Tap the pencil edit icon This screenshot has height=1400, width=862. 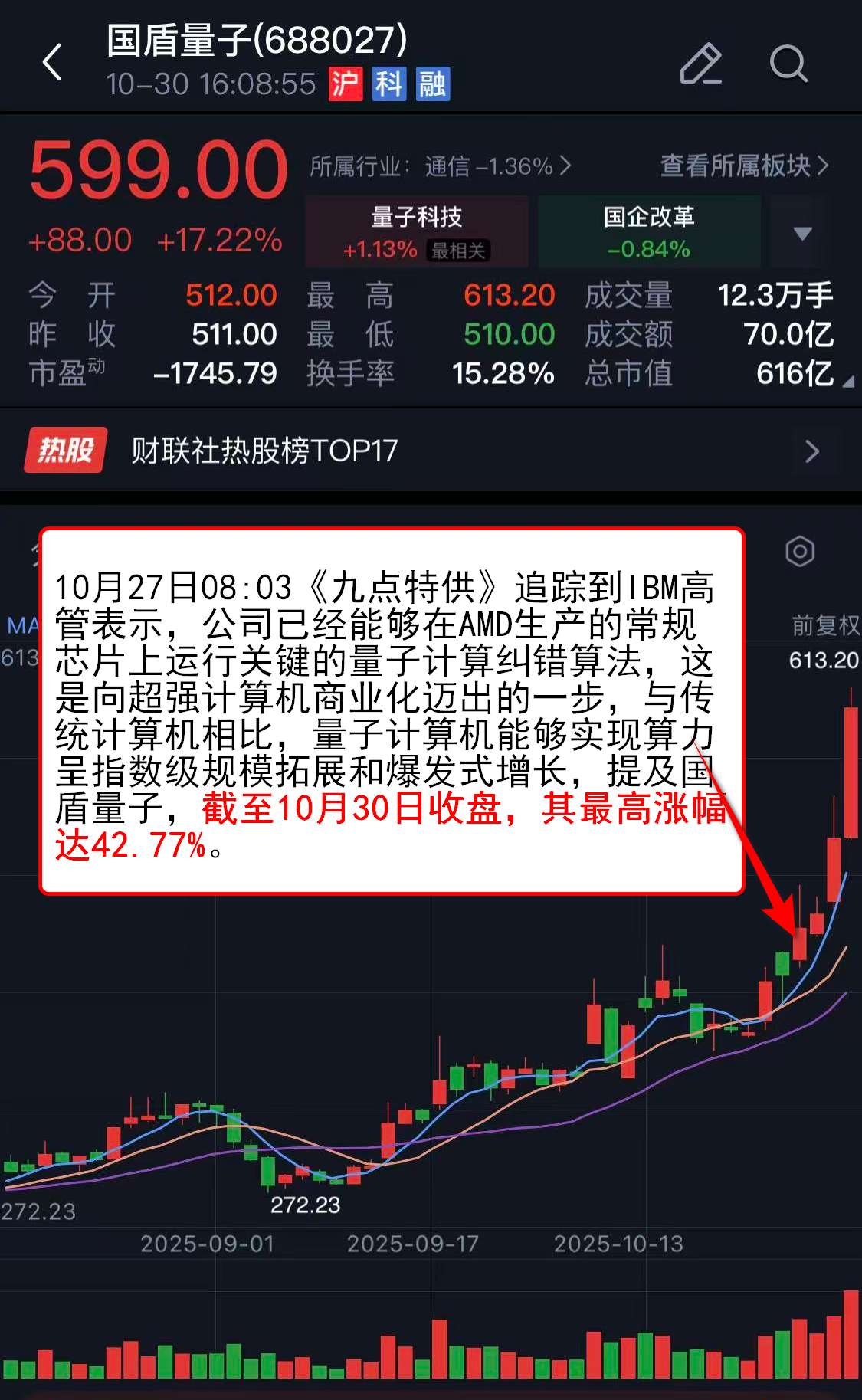coord(700,63)
